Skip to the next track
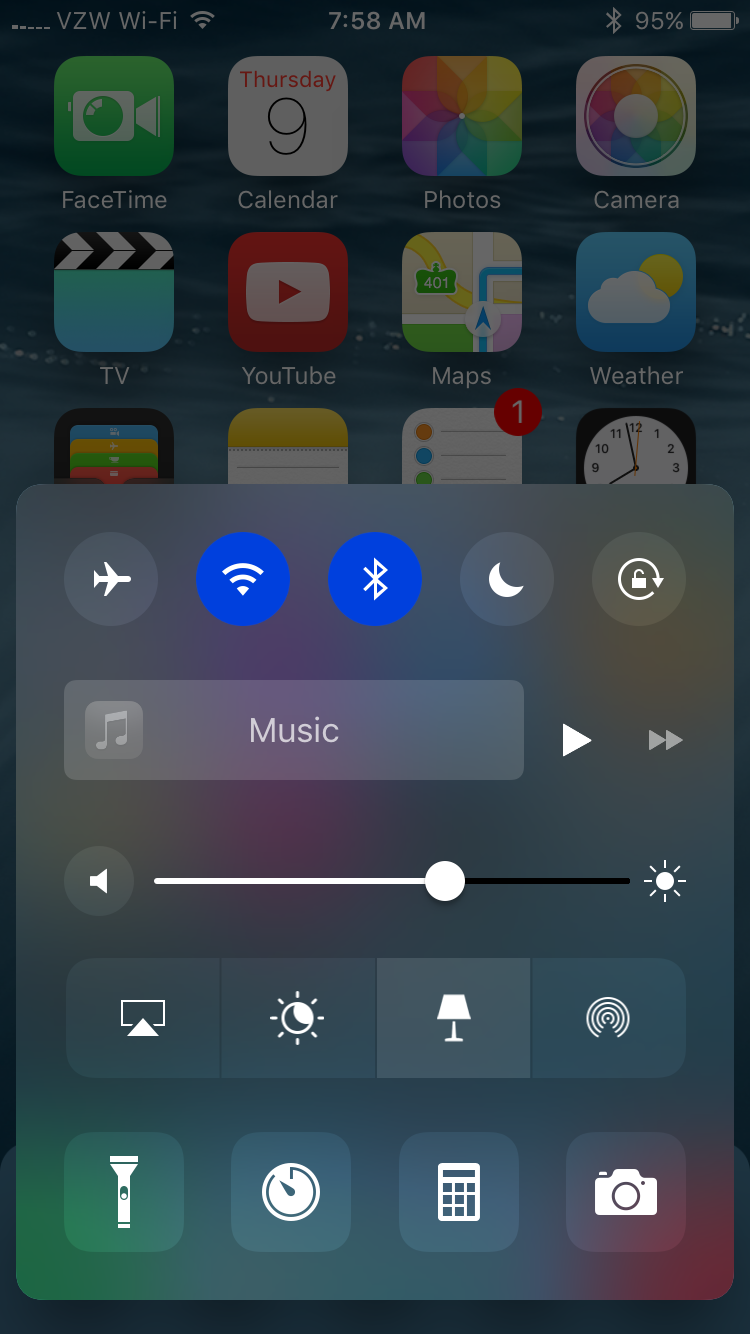The height and width of the screenshot is (1334, 750). tap(665, 740)
